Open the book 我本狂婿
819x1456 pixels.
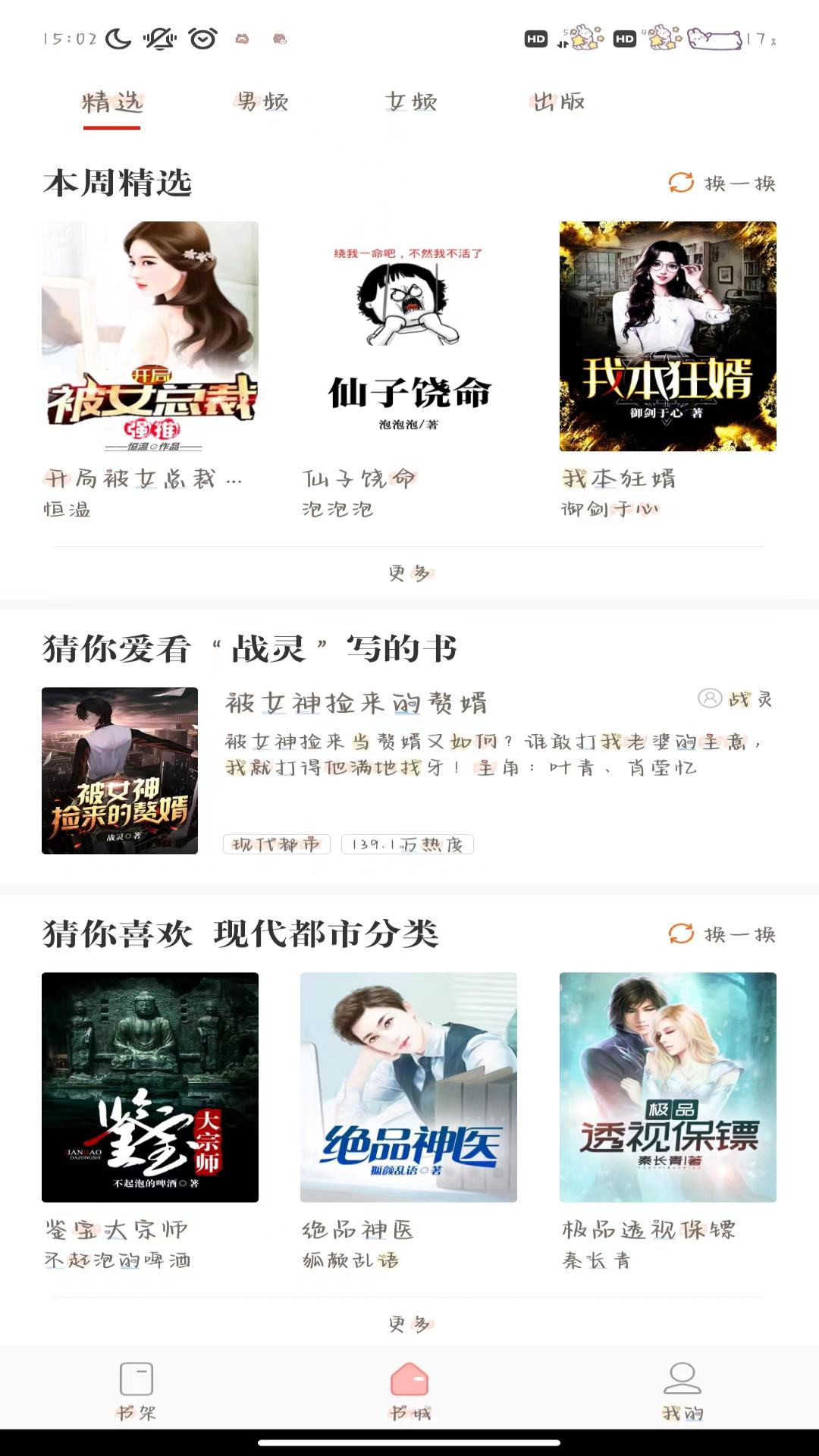(667, 337)
